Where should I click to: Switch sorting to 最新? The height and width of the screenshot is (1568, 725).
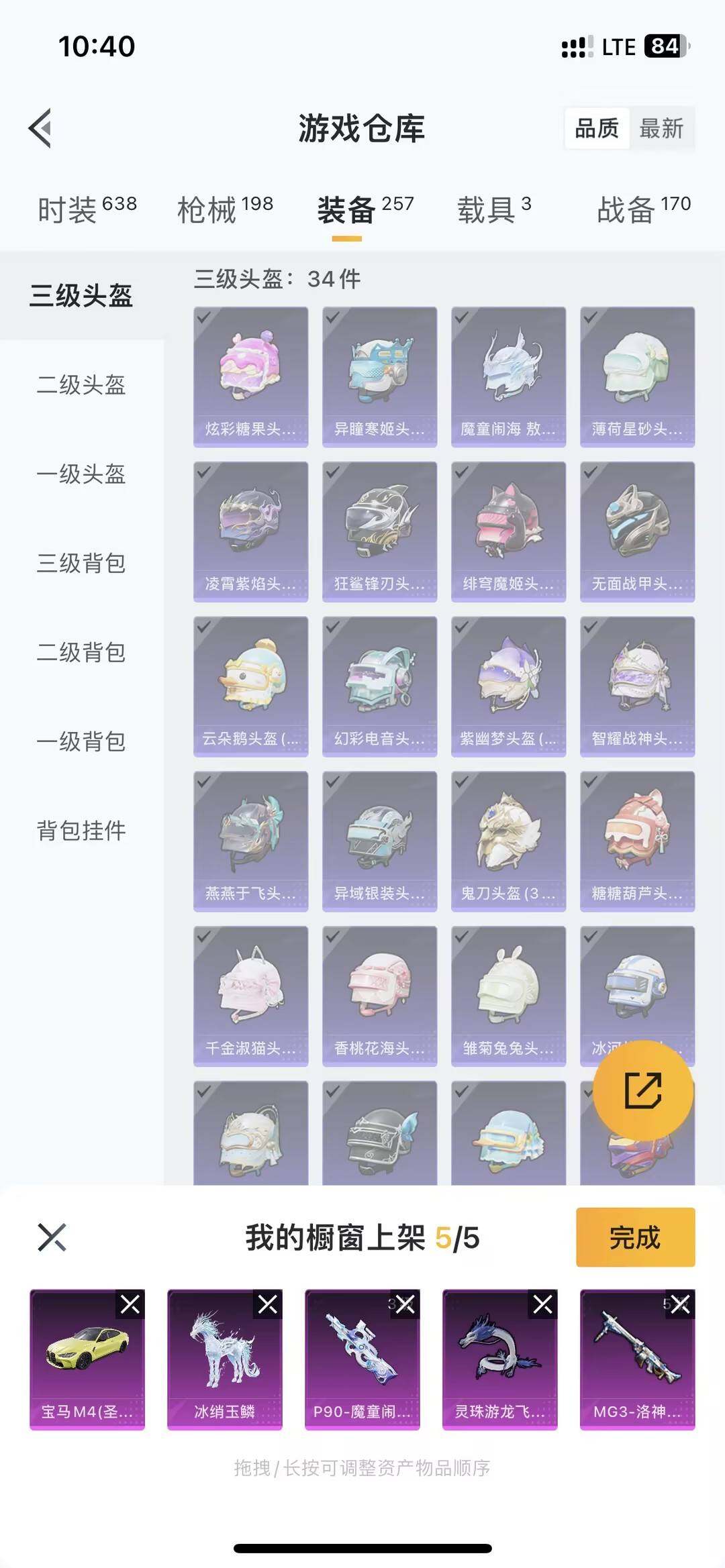tap(661, 129)
